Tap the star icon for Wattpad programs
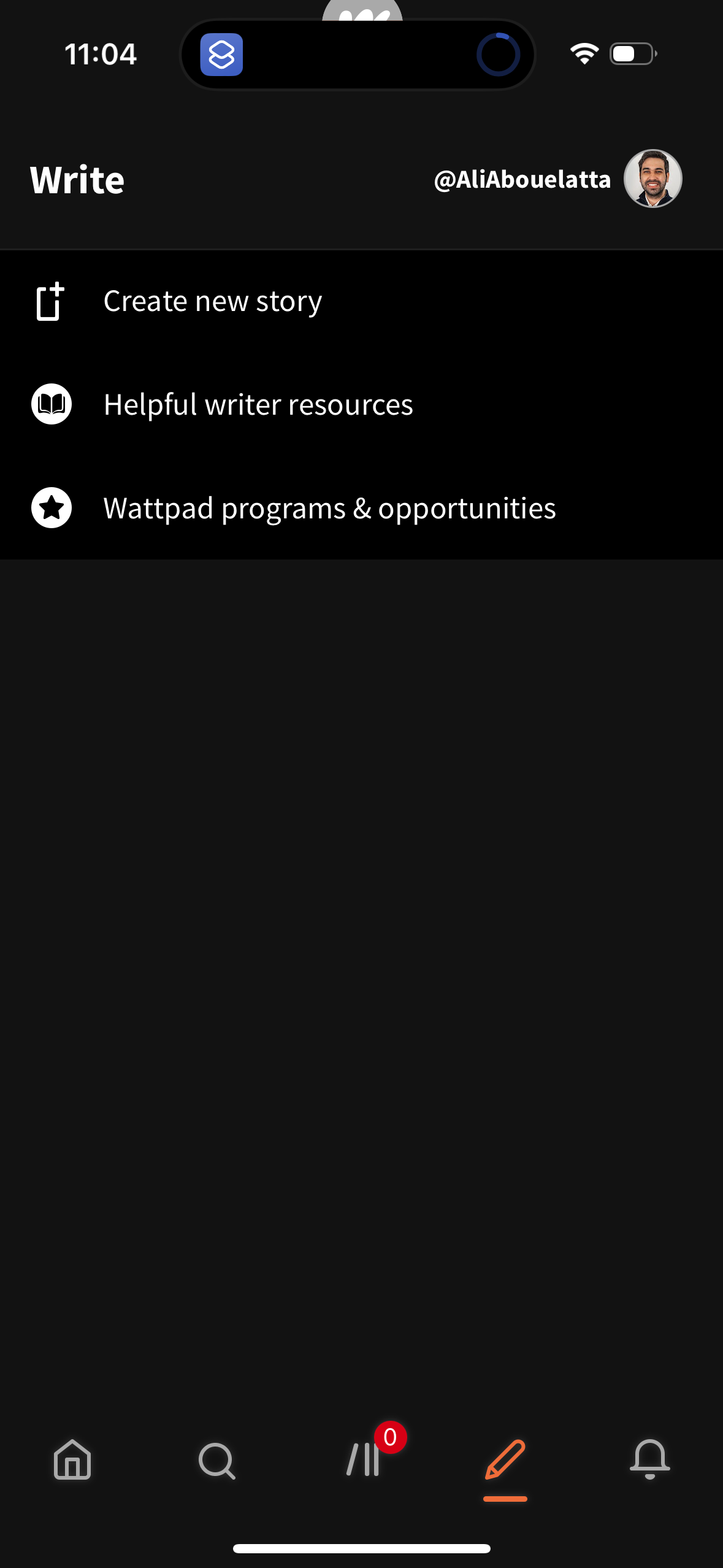723x1568 pixels. pyautogui.click(x=51, y=508)
